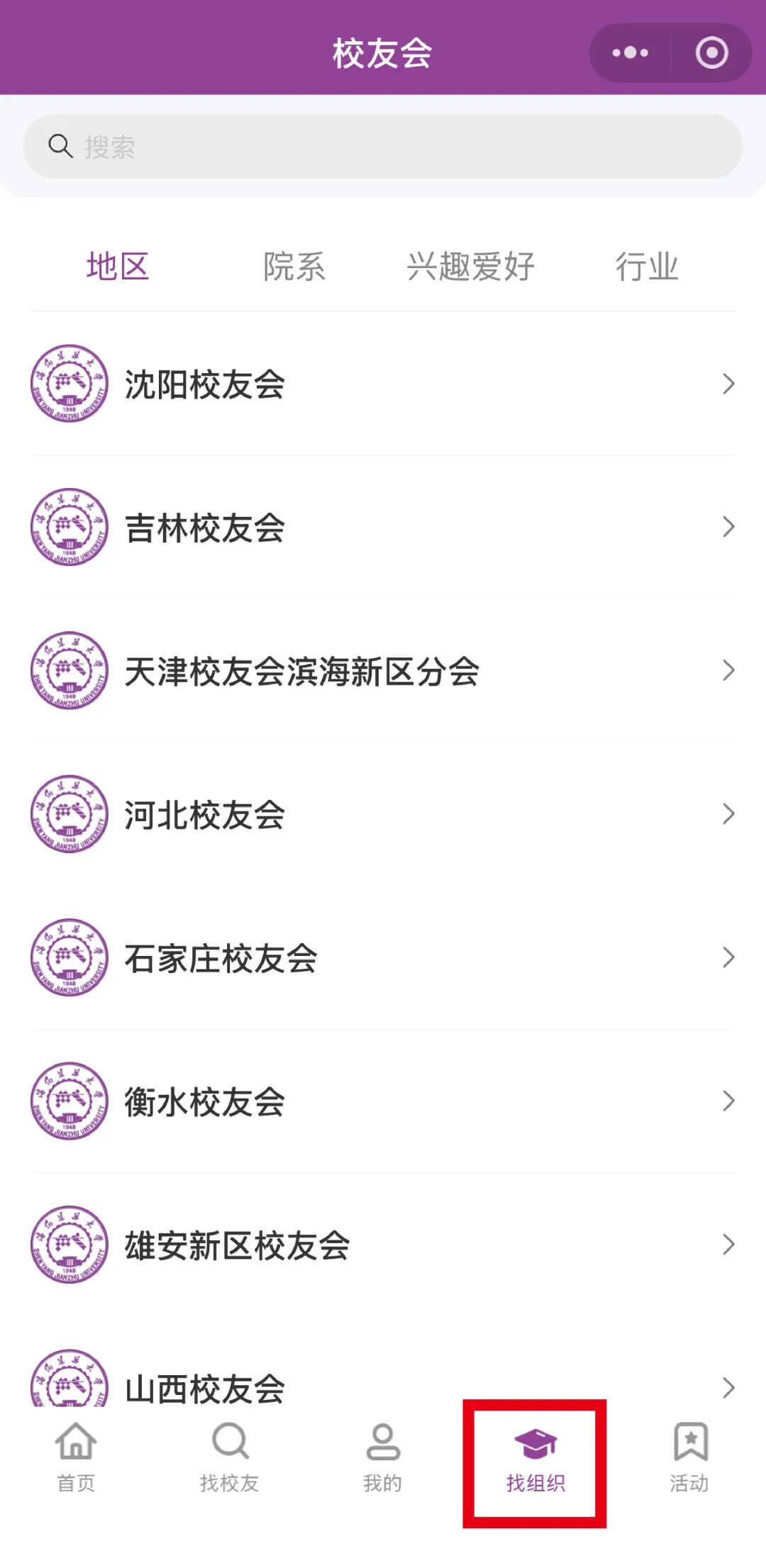Image resolution: width=766 pixels, height=1568 pixels.
Task: Open 石家庄校友会
Action: coord(383,958)
